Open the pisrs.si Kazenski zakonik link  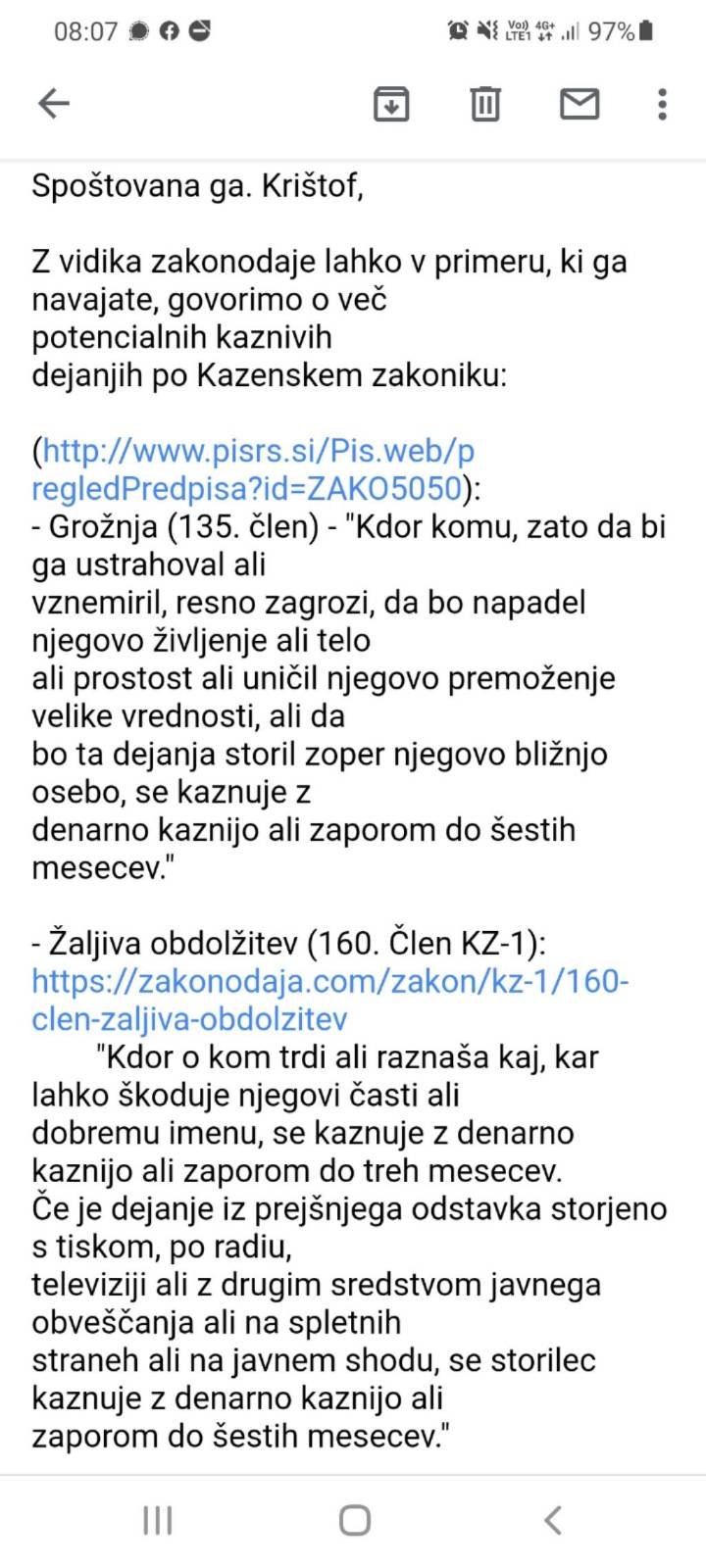tap(255, 469)
